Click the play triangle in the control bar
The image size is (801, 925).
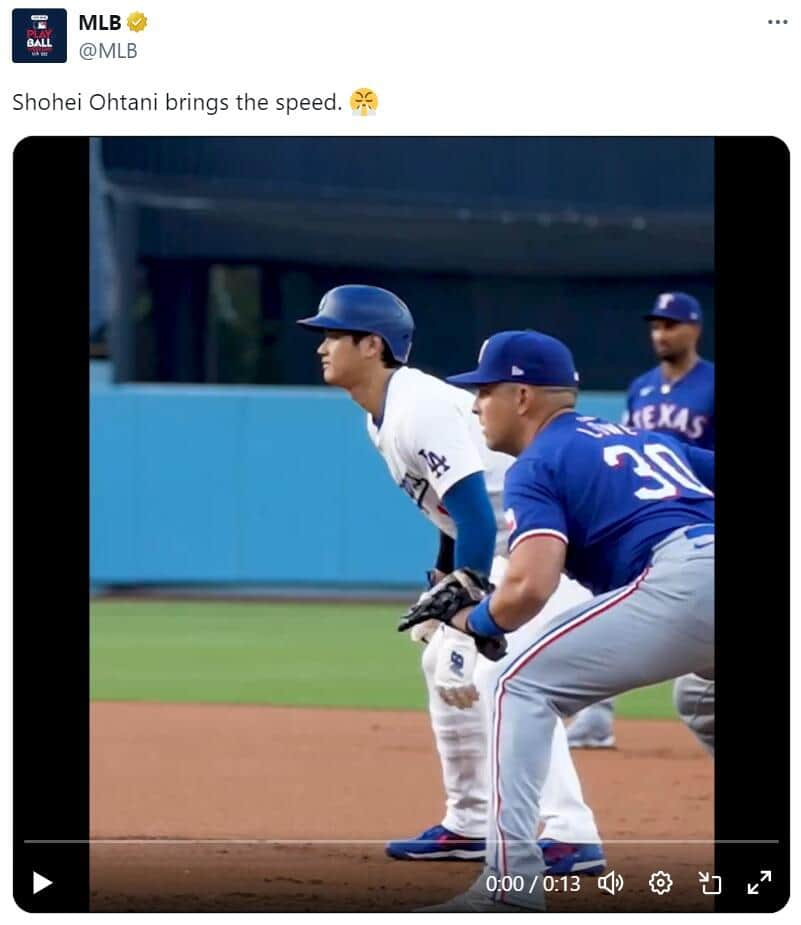[x=40, y=883]
